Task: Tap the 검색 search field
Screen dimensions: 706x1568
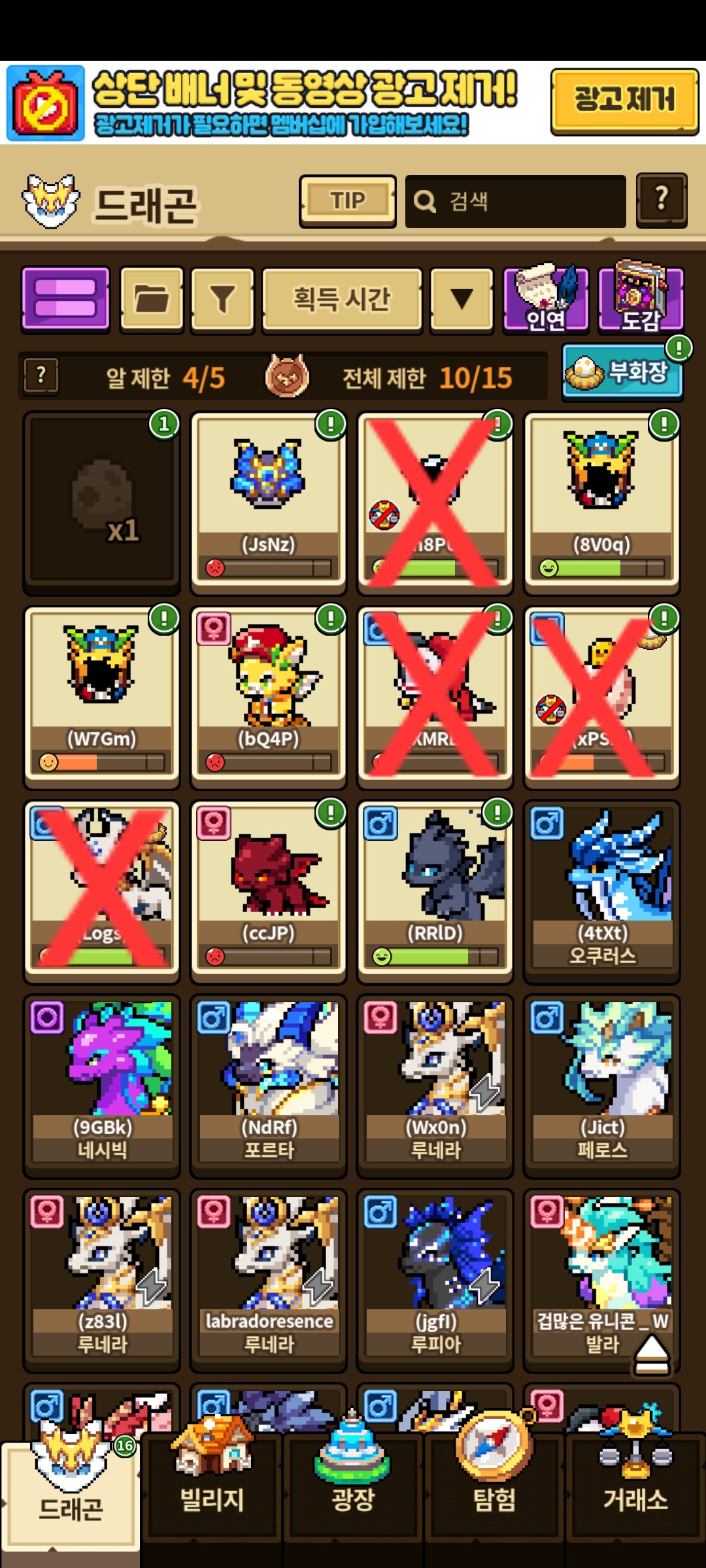Action: pyautogui.click(x=515, y=201)
